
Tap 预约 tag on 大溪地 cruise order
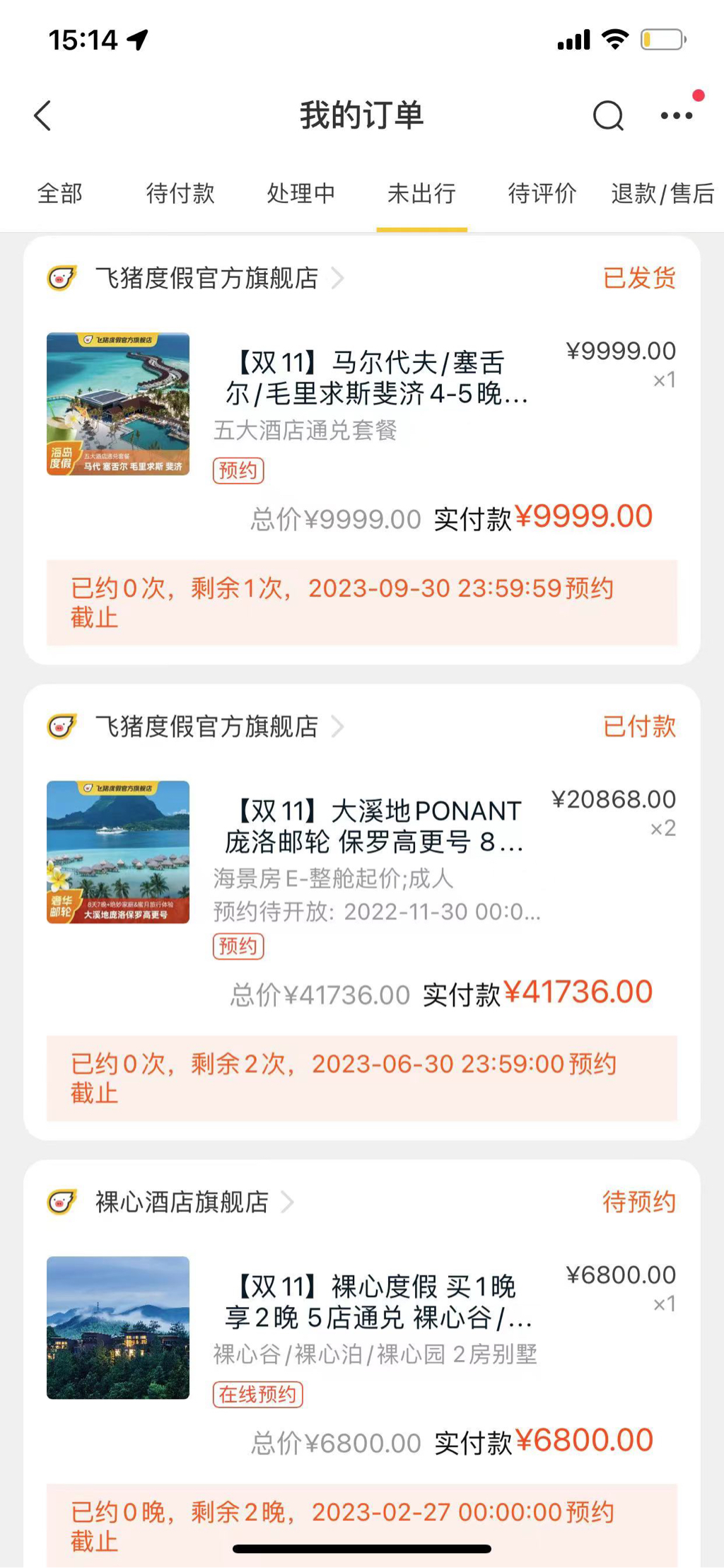238,946
